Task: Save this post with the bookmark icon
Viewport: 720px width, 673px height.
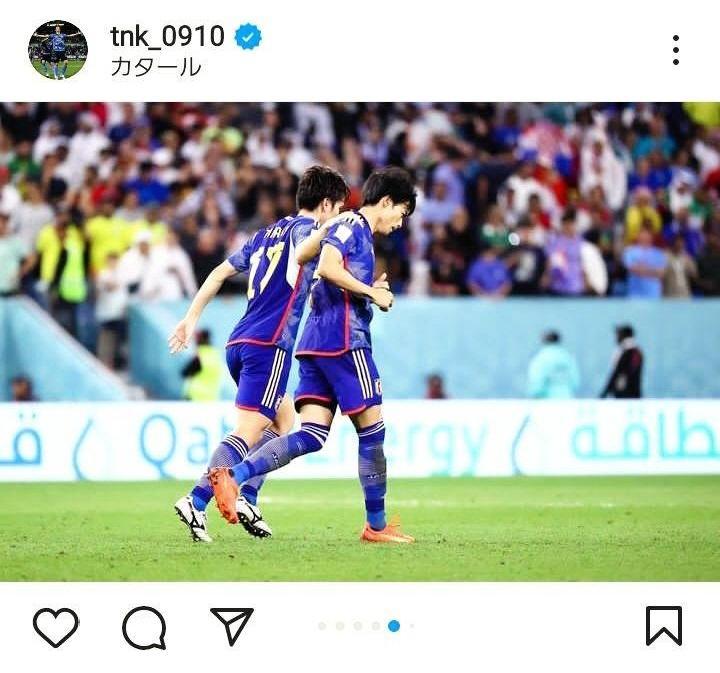Action: tap(664, 626)
